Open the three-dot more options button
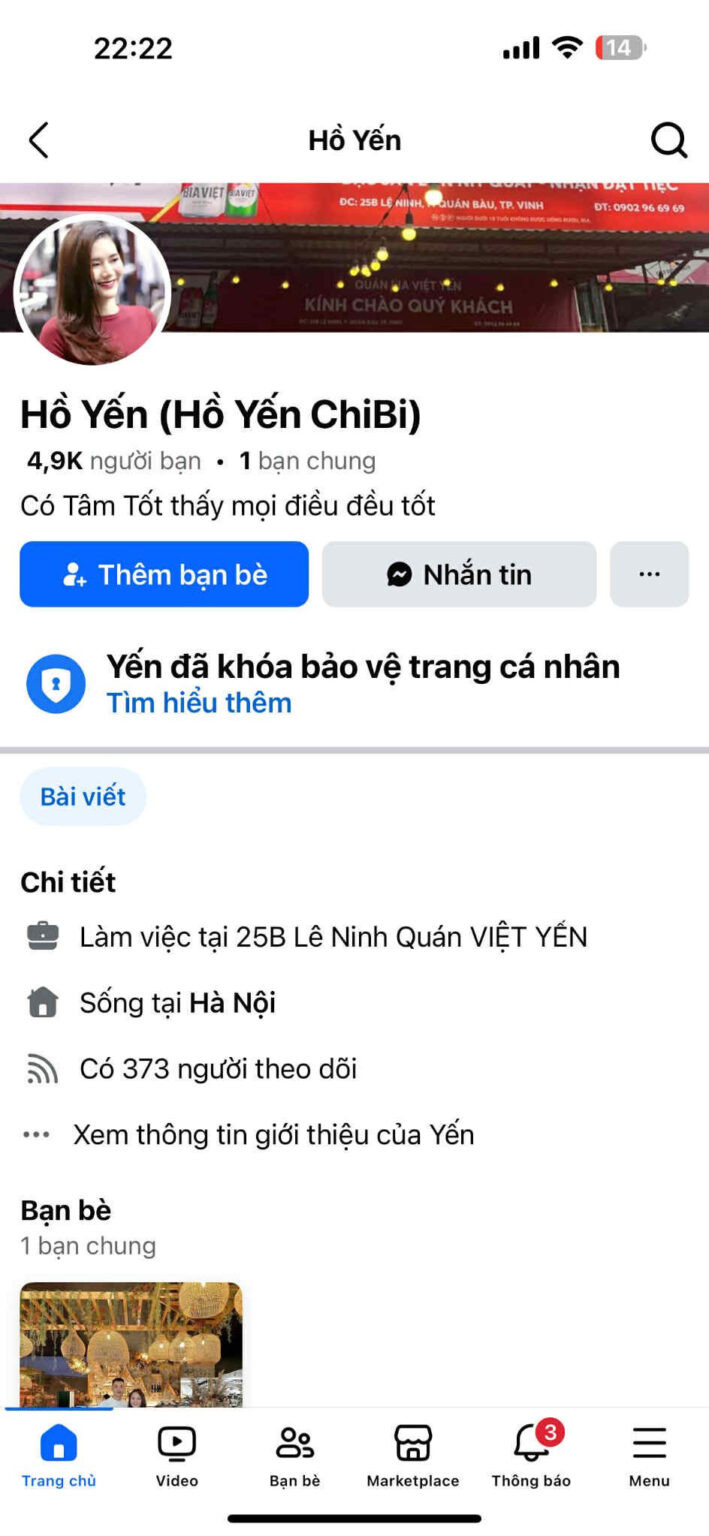 click(649, 575)
